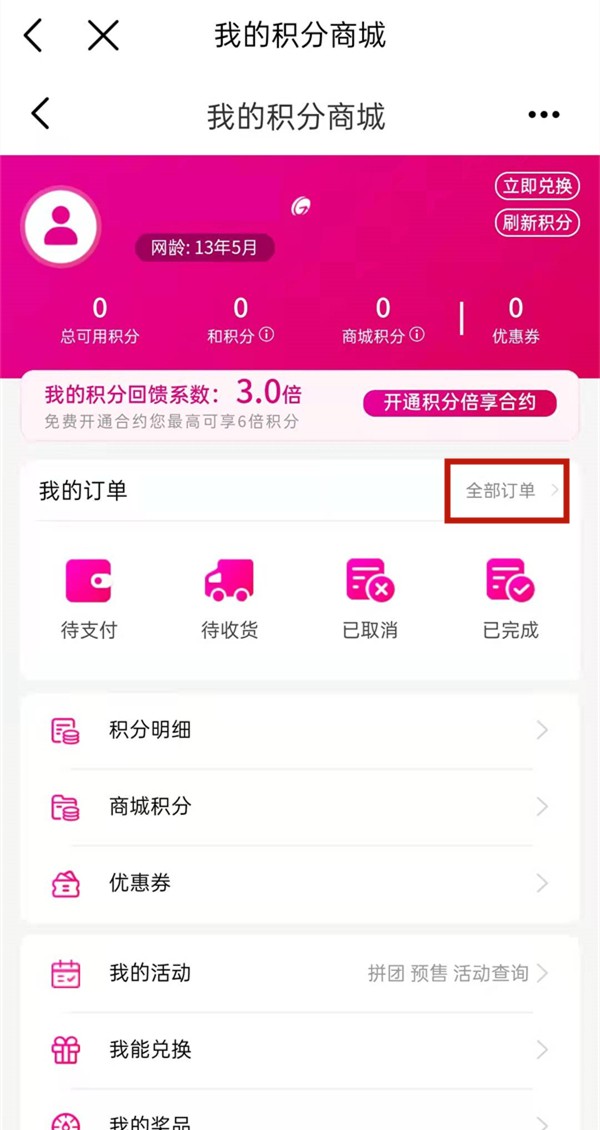Open 我的活动 row

(x=300, y=973)
